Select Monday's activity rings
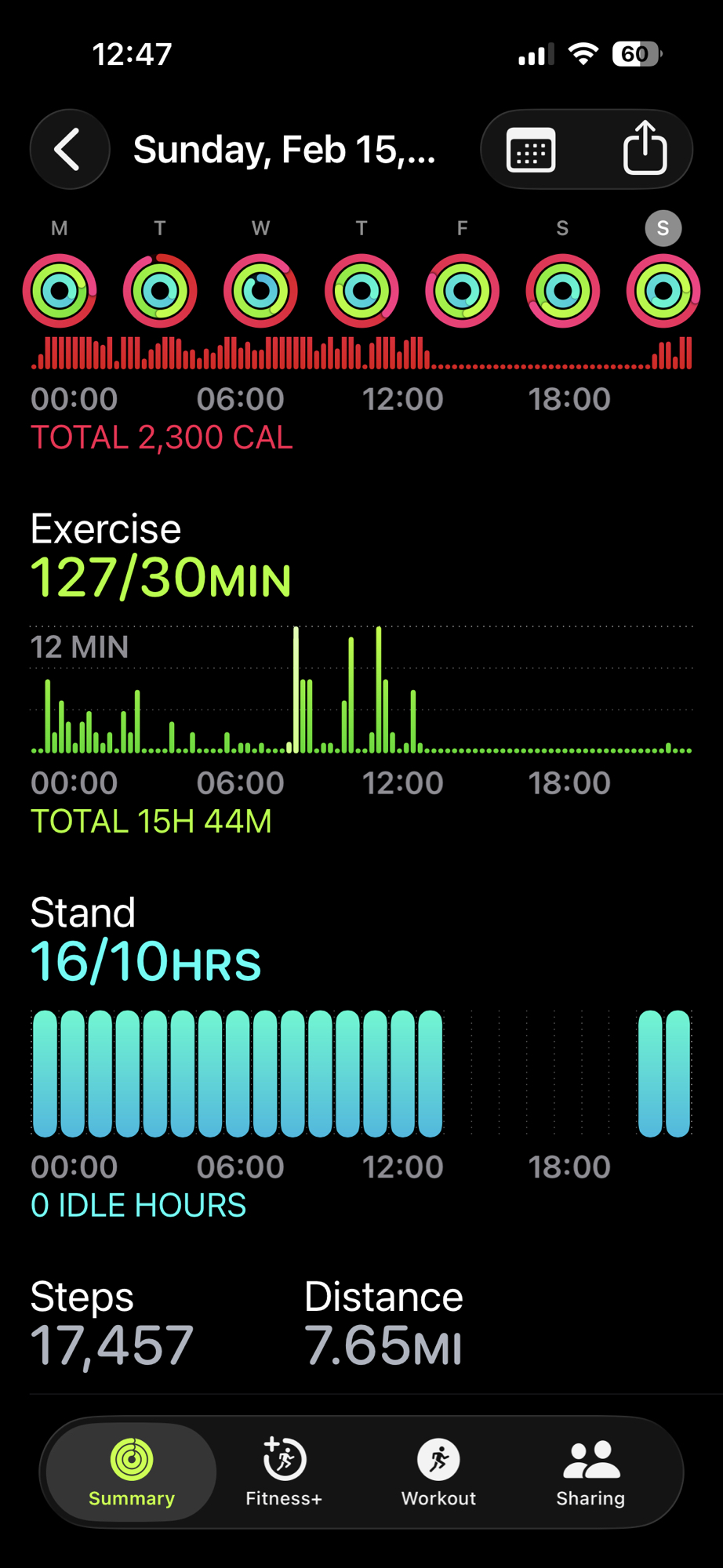Viewport: 723px width, 1568px height. coord(60,291)
